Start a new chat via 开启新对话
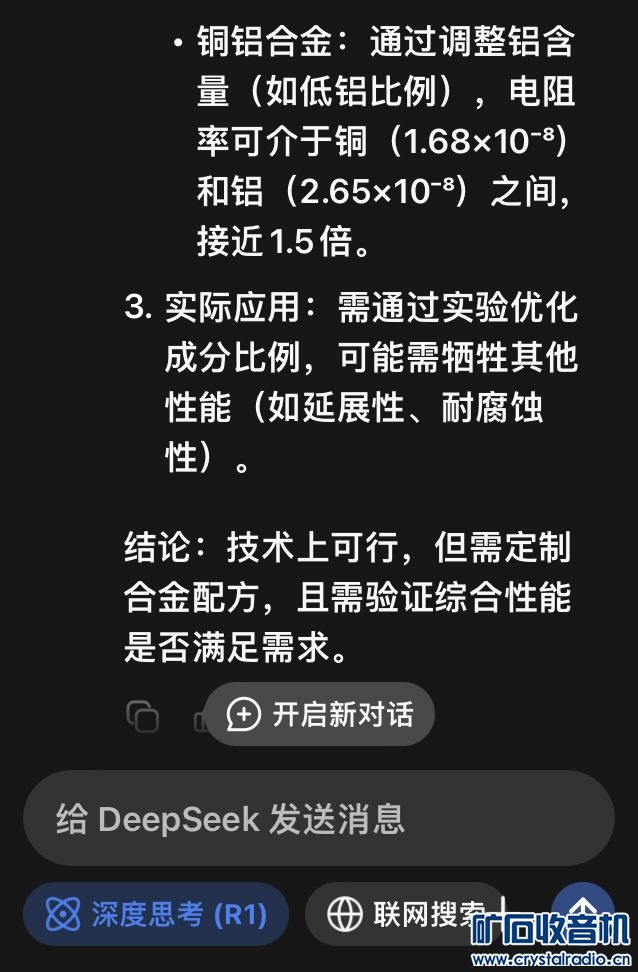Image resolution: width=638 pixels, height=972 pixels. click(x=320, y=714)
